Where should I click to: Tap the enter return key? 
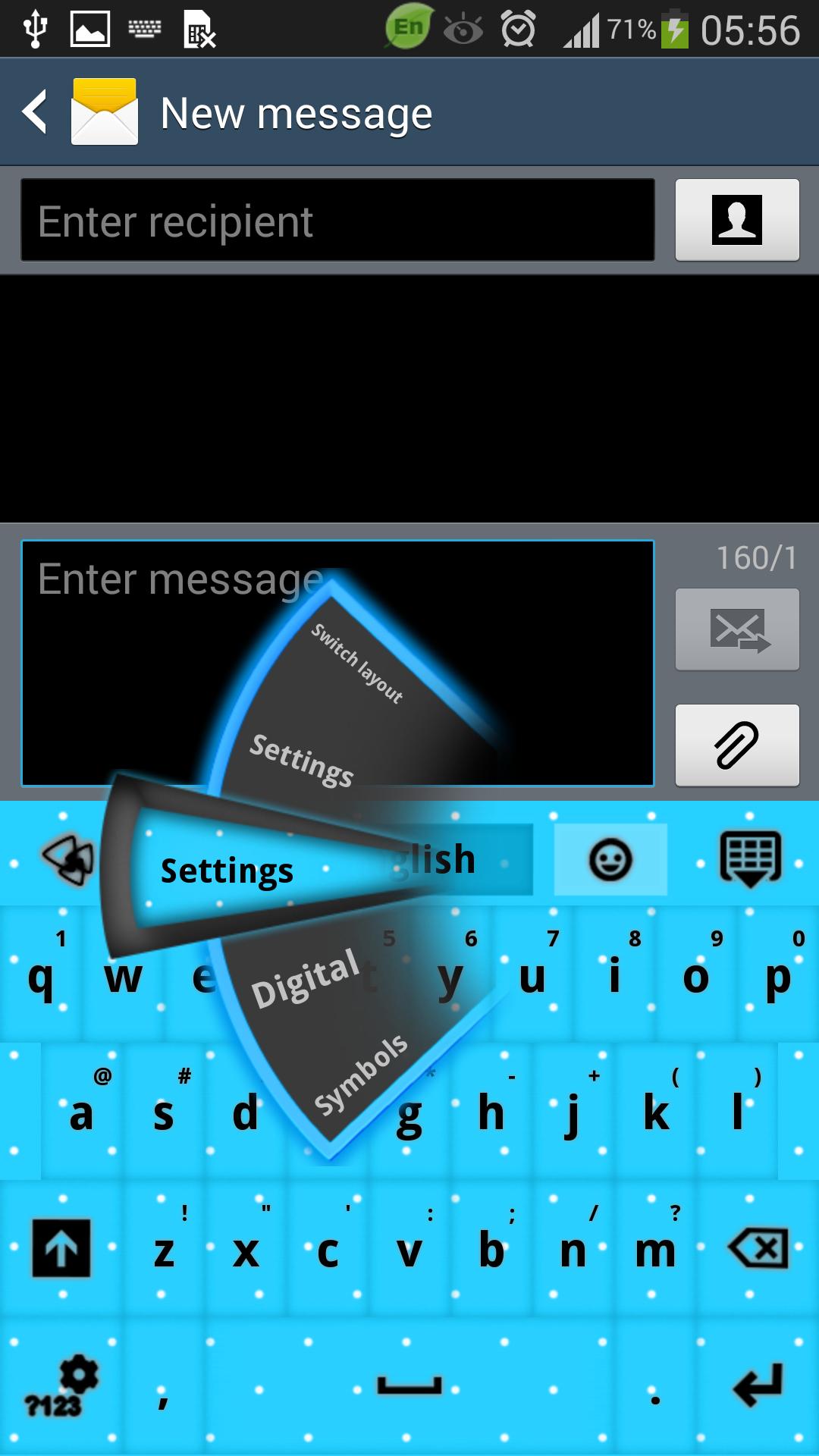[x=758, y=1386]
